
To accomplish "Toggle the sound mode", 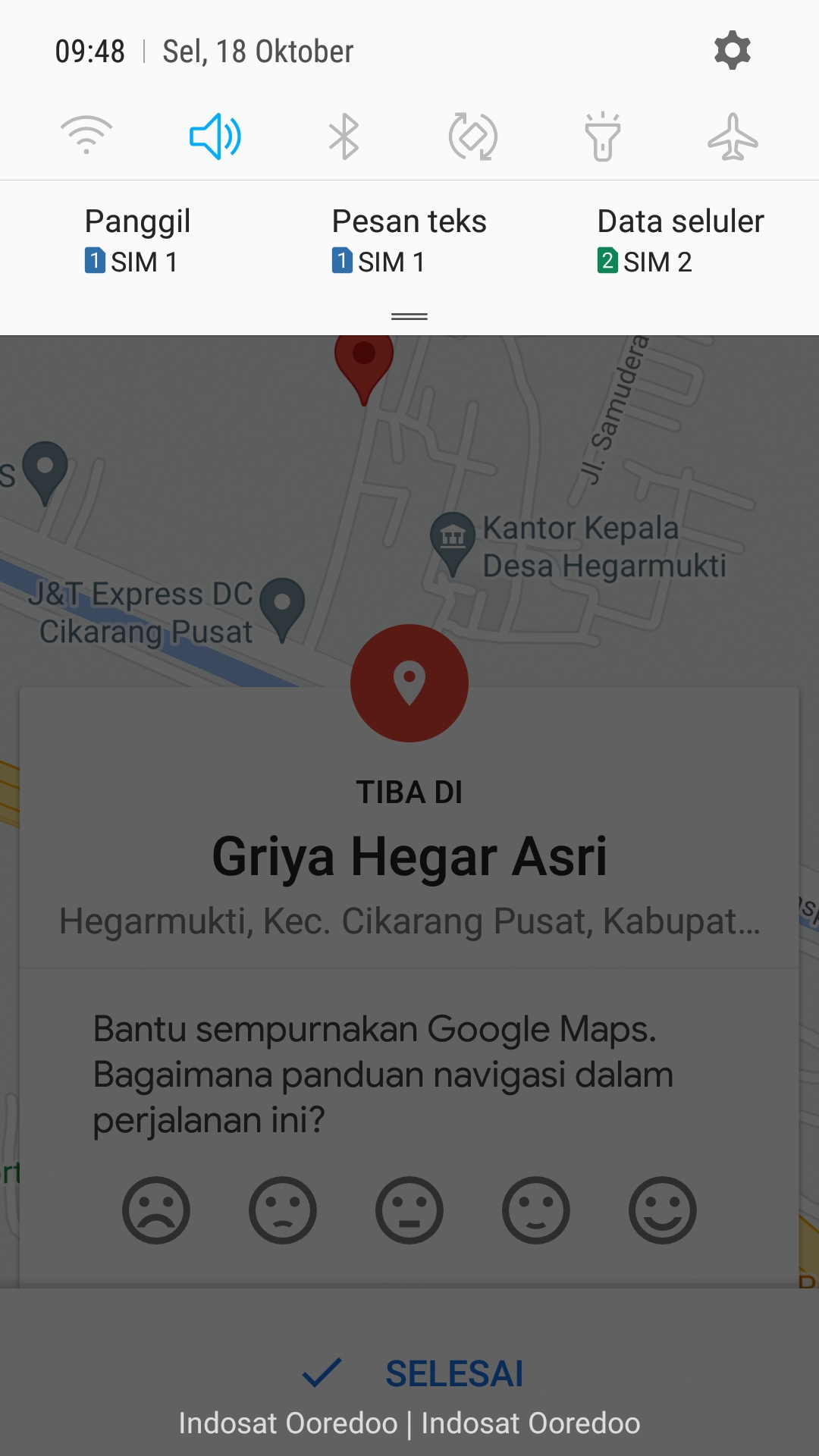I will click(x=215, y=136).
